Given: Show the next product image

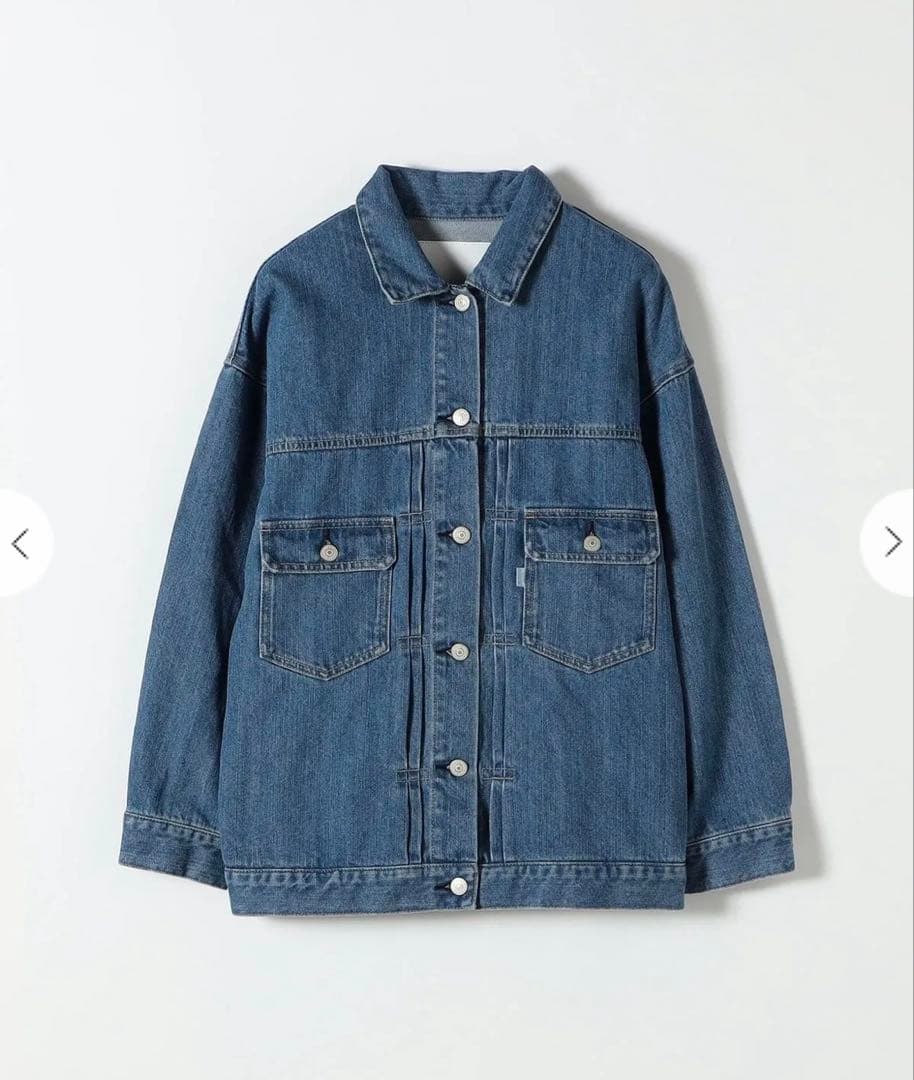Looking at the screenshot, I should [892, 542].
